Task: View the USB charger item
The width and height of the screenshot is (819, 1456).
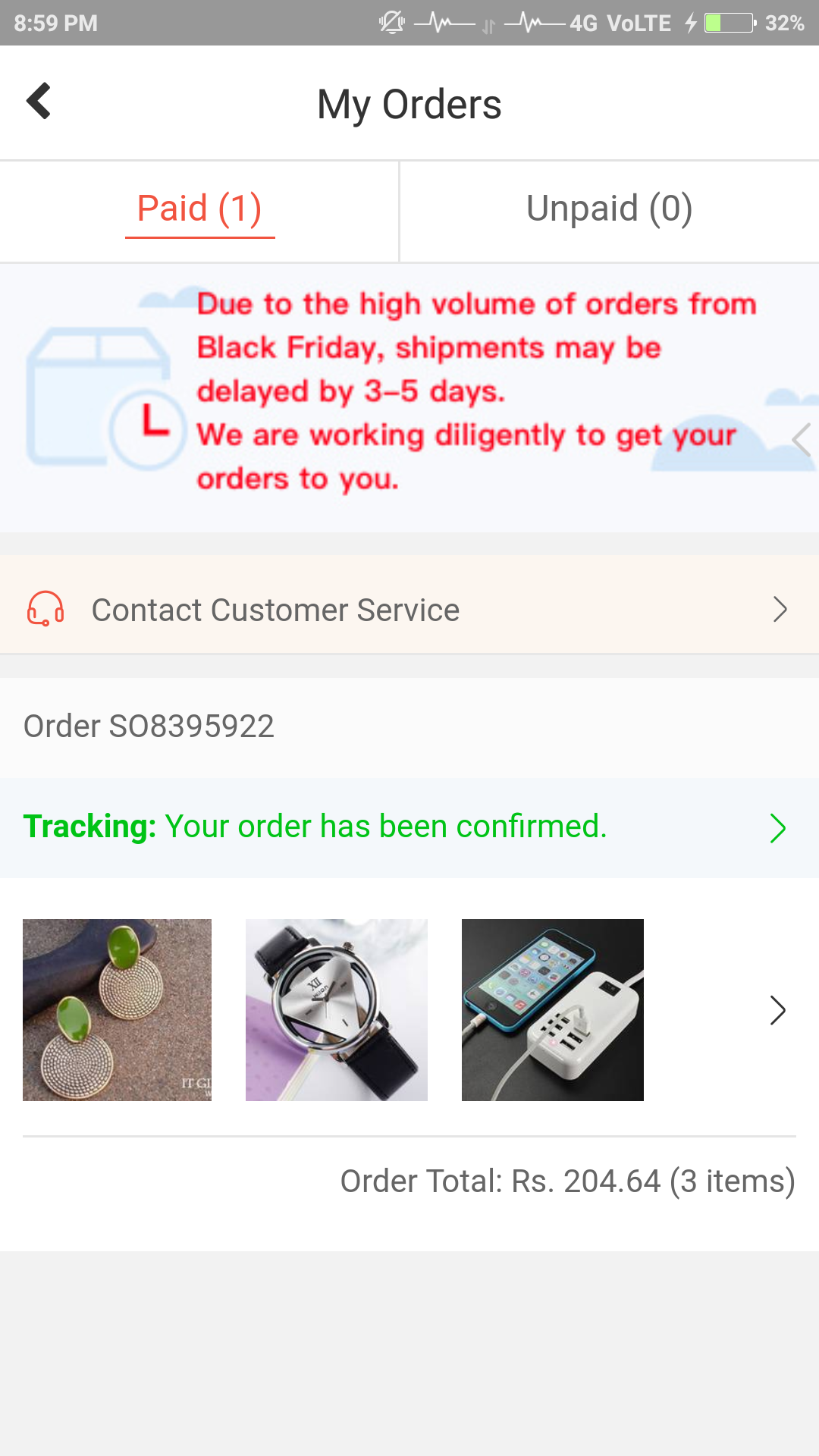Action: [552, 1010]
